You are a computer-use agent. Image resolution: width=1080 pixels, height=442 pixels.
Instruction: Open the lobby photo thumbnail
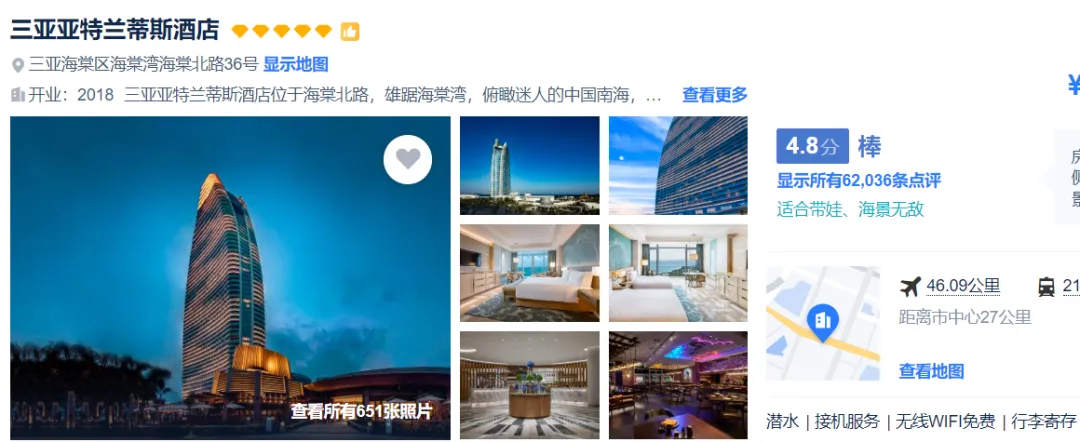pos(530,385)
